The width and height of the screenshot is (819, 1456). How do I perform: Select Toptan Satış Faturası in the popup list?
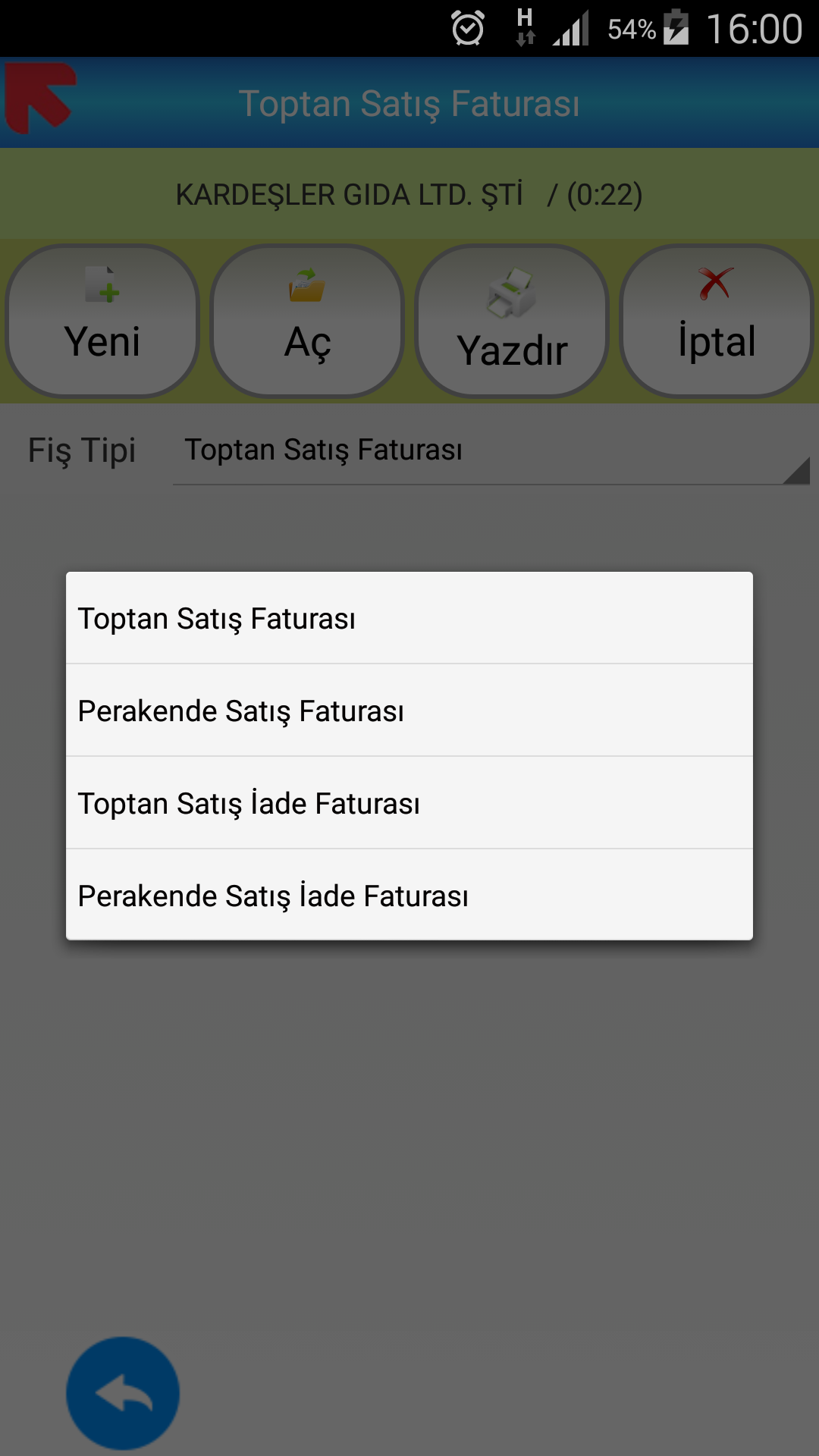(x=409, y=618)
